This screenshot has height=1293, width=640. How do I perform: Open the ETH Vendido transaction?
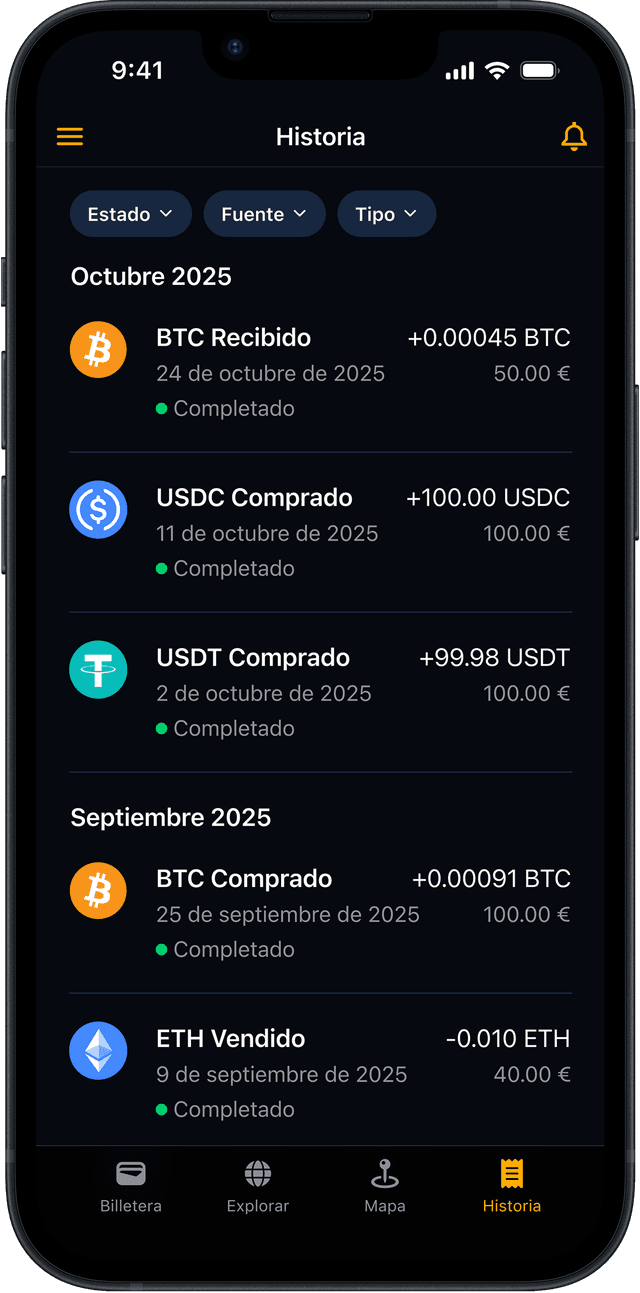click(x=320, y=1073)
